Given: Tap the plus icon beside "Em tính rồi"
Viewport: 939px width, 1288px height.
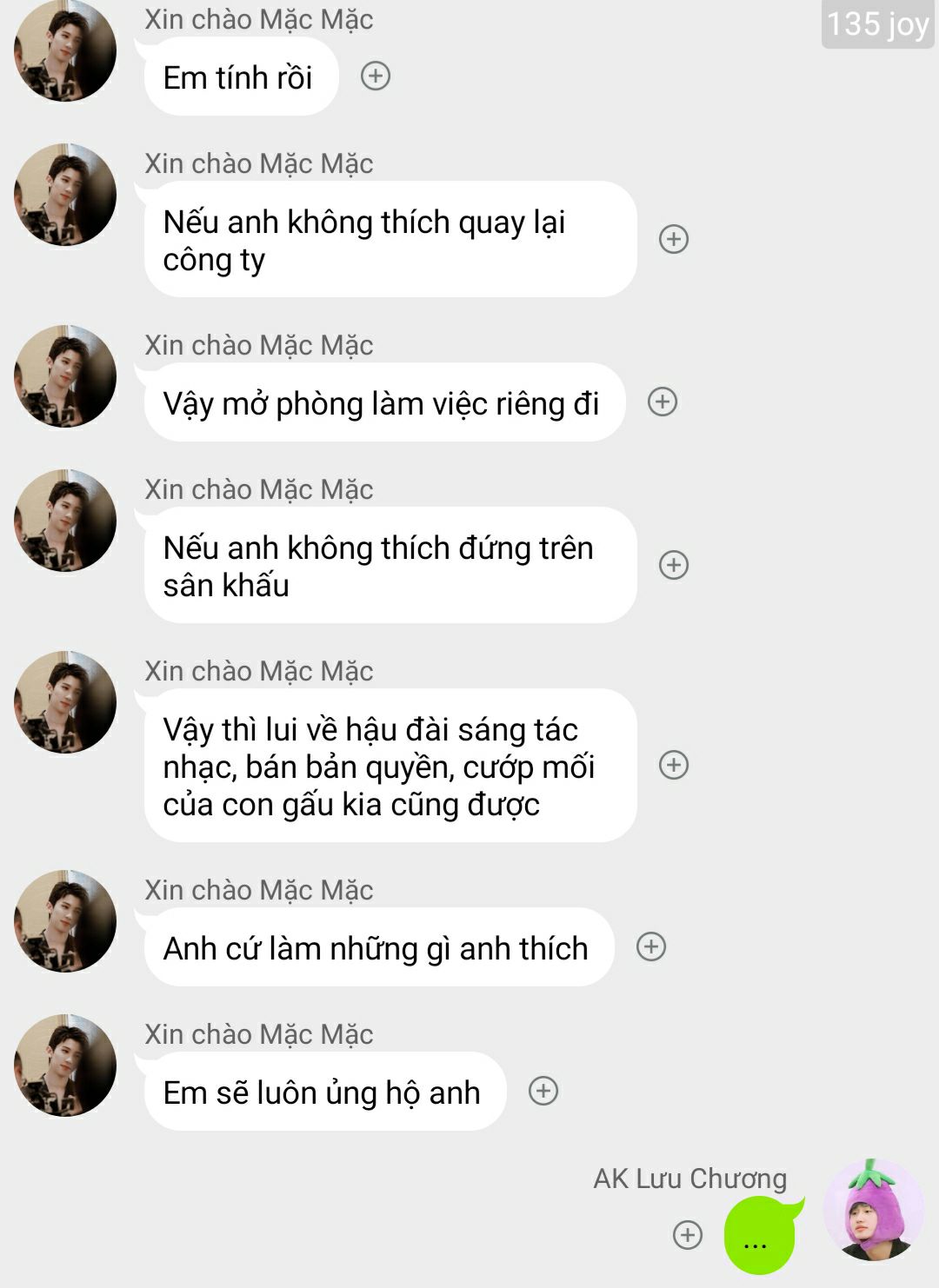Looking at the screenshot, I should tap(376, 76).
